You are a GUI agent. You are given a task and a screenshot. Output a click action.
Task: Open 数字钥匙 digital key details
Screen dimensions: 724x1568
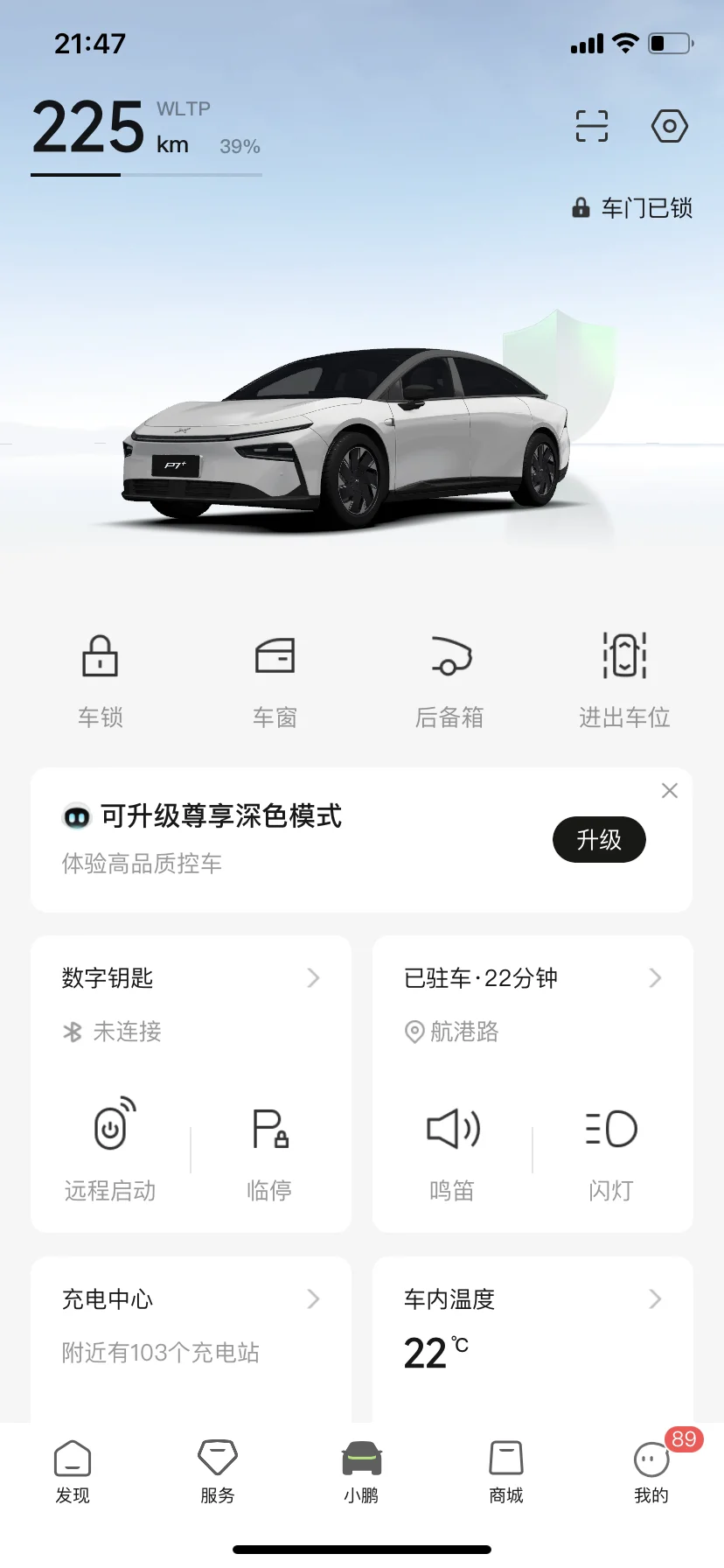[191, 978]
